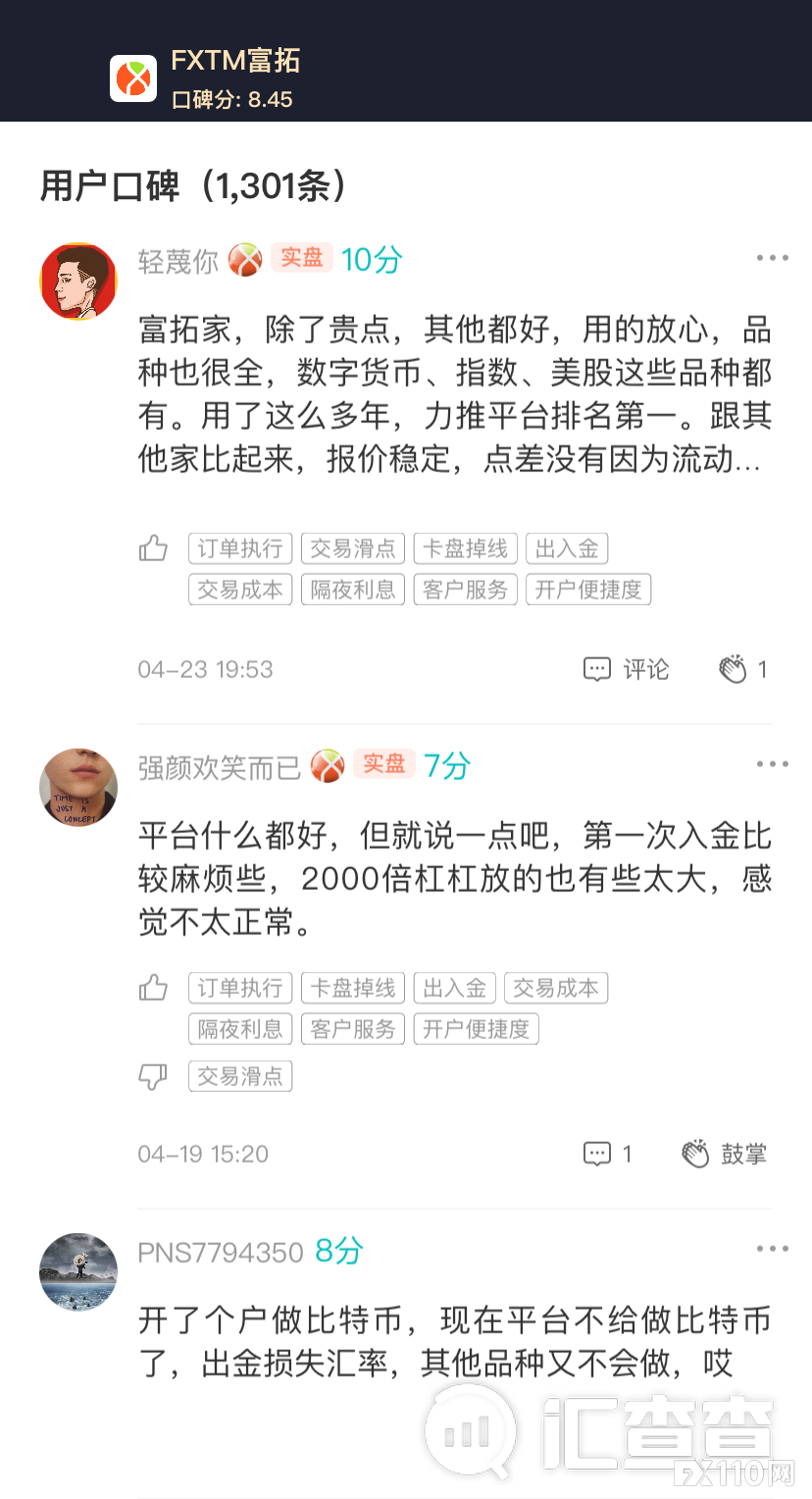This screenshot has height=1499, width=812.
Task: Click the 实盘 badge on 强颜欢笑而已's review
Action: point(383,764)
